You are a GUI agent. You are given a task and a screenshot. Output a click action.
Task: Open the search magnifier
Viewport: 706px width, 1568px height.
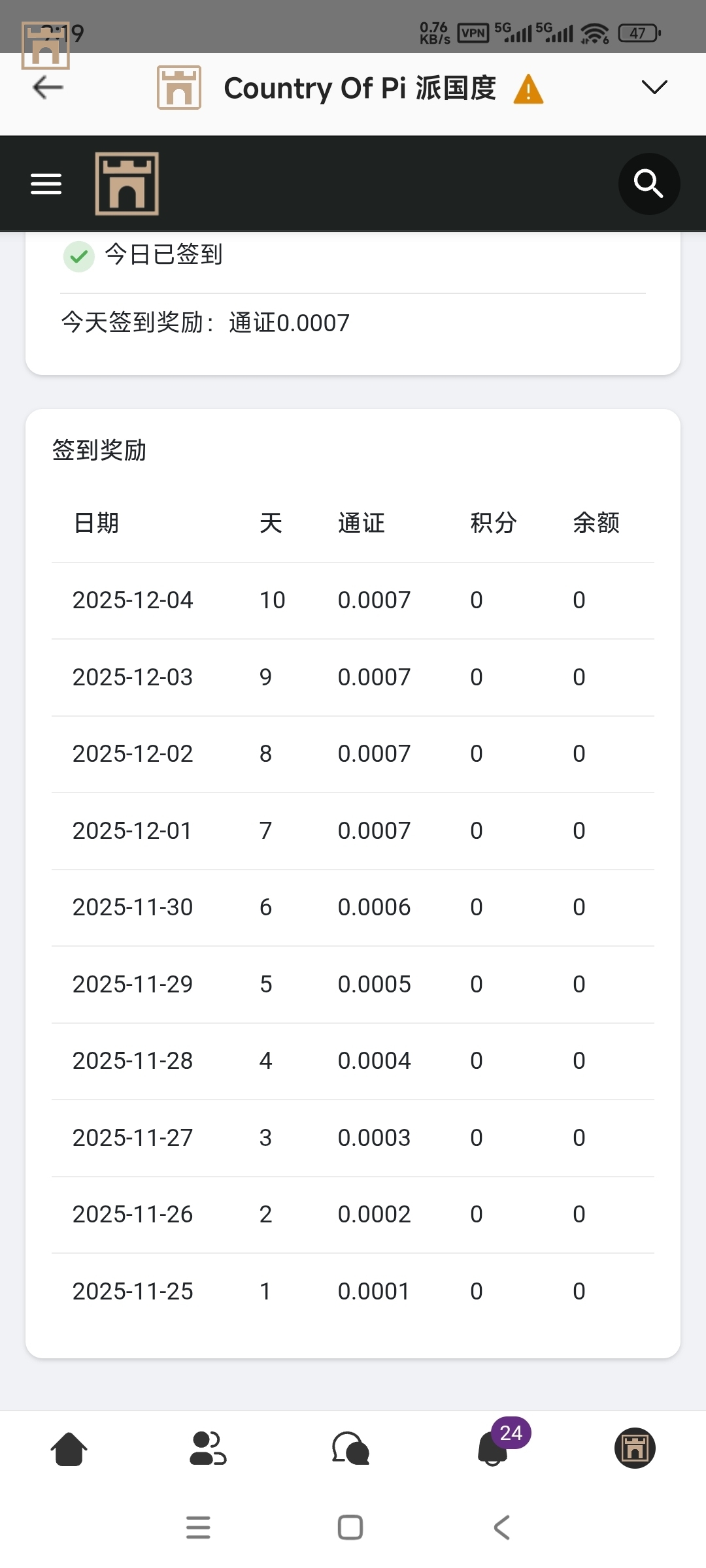648,184
